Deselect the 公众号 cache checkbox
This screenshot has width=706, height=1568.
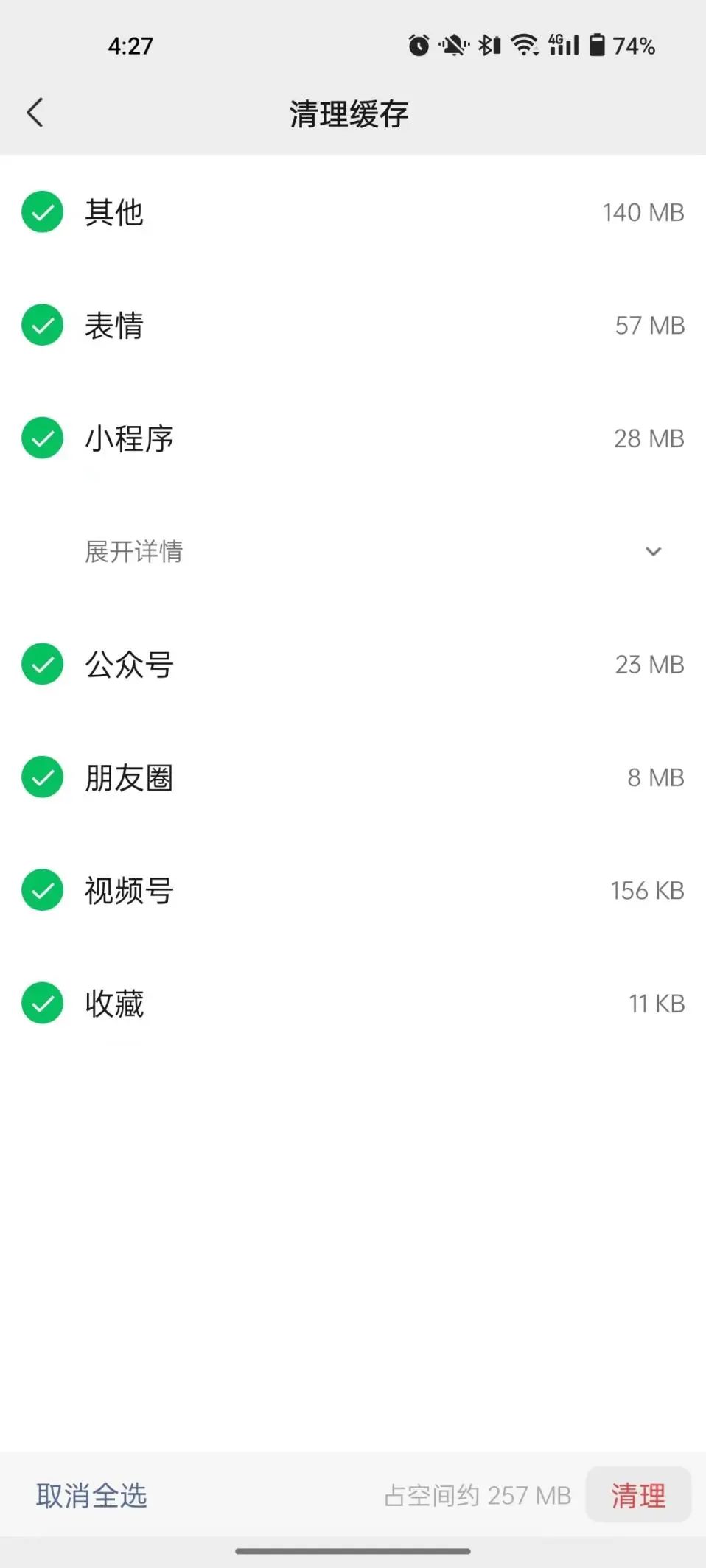pyautogui.click(x=42, y=664)
